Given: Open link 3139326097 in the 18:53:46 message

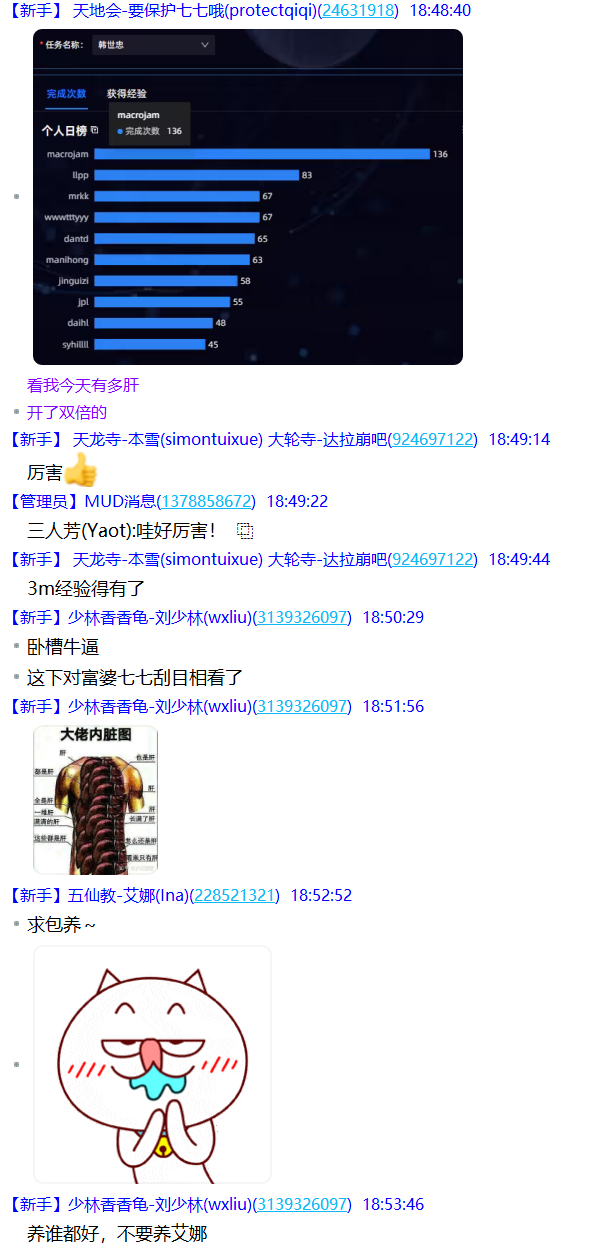Looking at the screenshot, I should [x=304, y=1204].
